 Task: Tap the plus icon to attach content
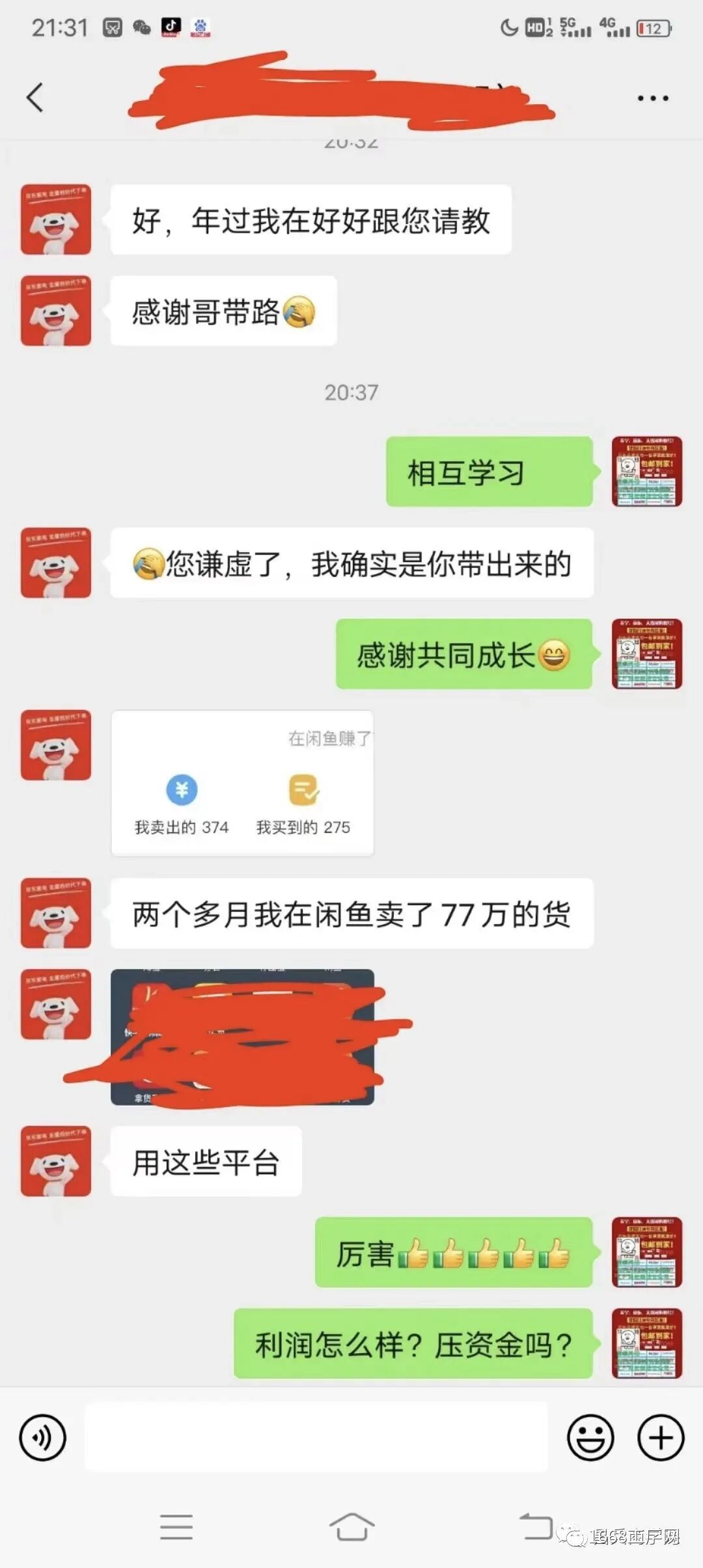pos(660,1437)
